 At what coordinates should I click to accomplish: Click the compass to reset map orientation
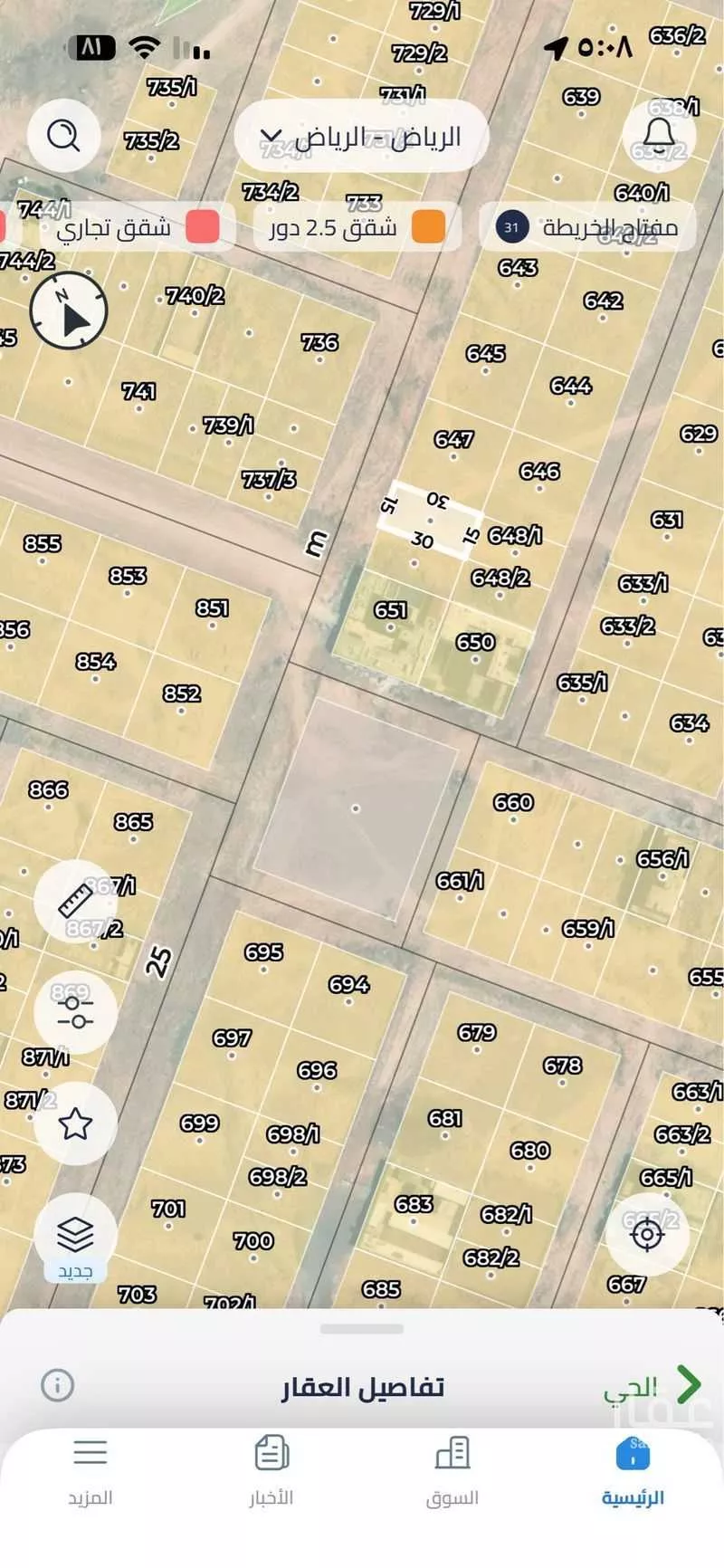69,310
